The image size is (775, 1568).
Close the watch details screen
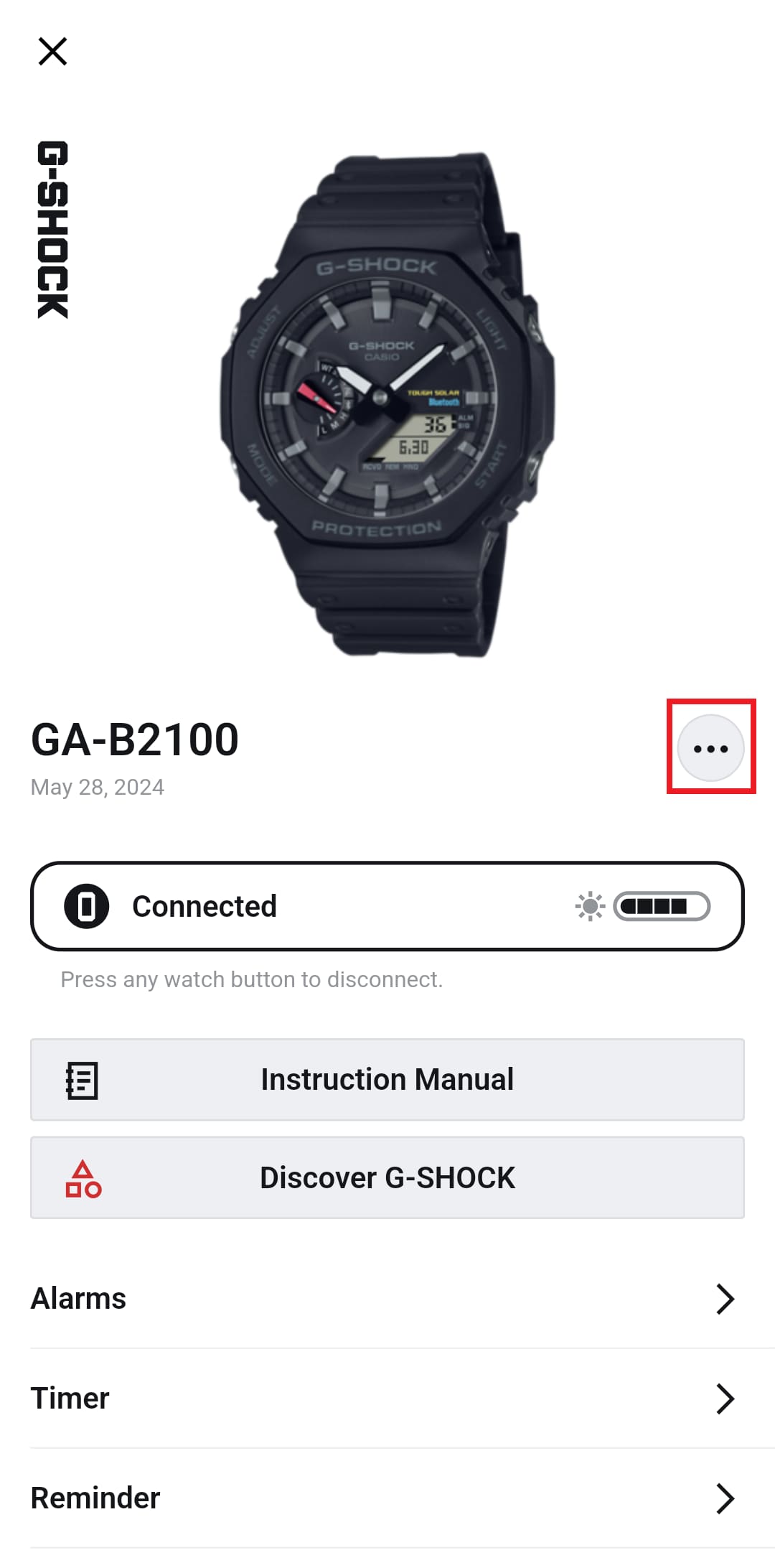[x=52, y=52]
